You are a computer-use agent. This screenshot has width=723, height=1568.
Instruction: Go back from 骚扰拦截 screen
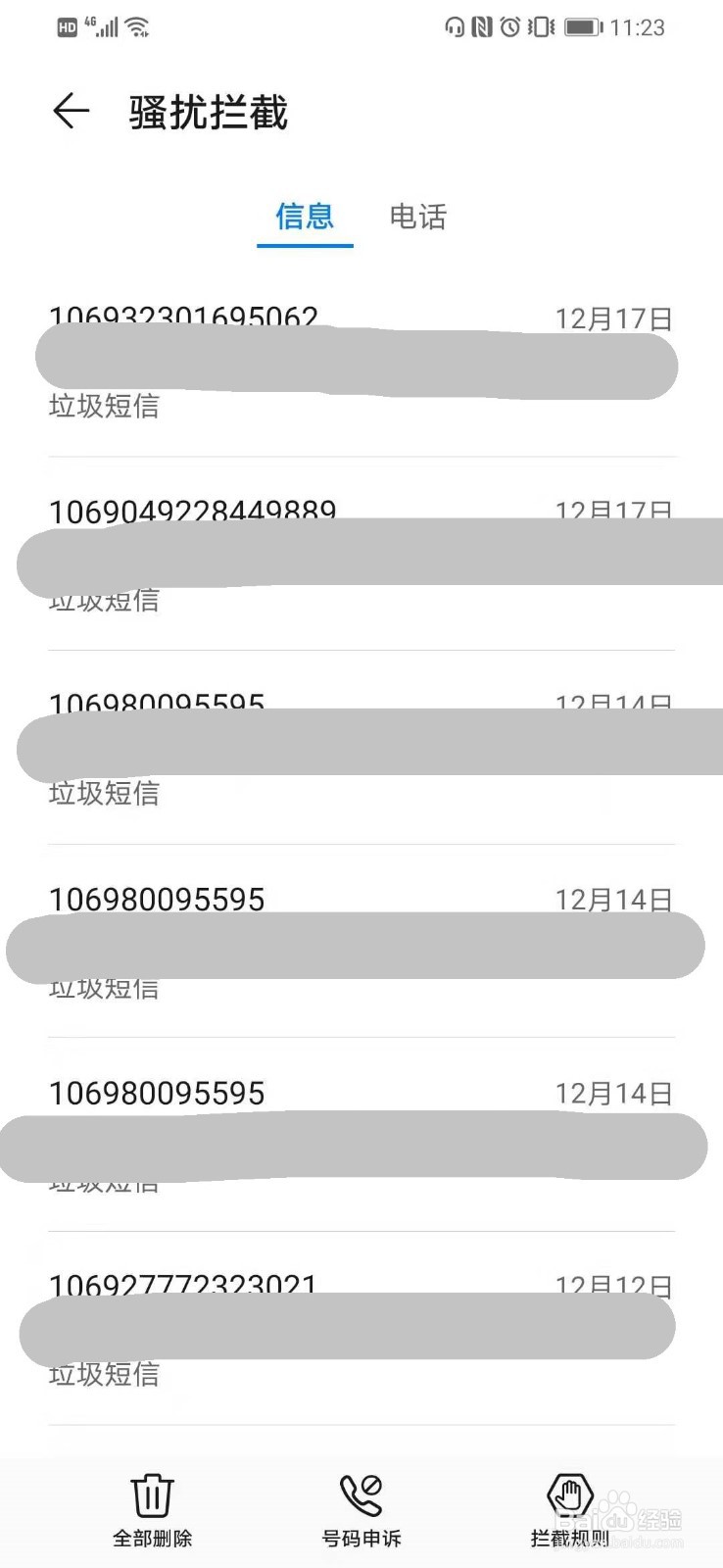point(72,112)
